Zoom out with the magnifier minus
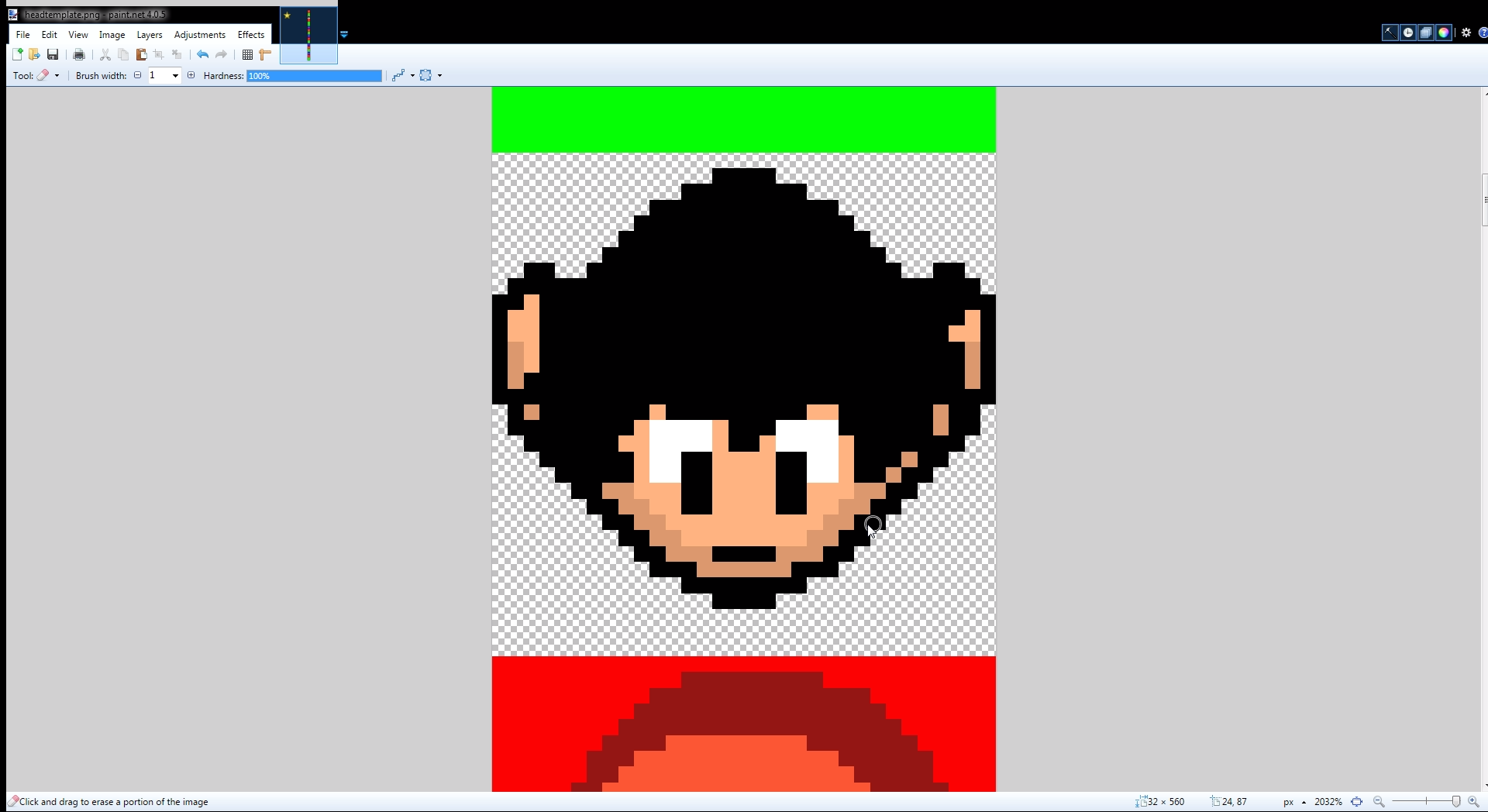The image size is (1488, 812). (x=1379, y=802)
